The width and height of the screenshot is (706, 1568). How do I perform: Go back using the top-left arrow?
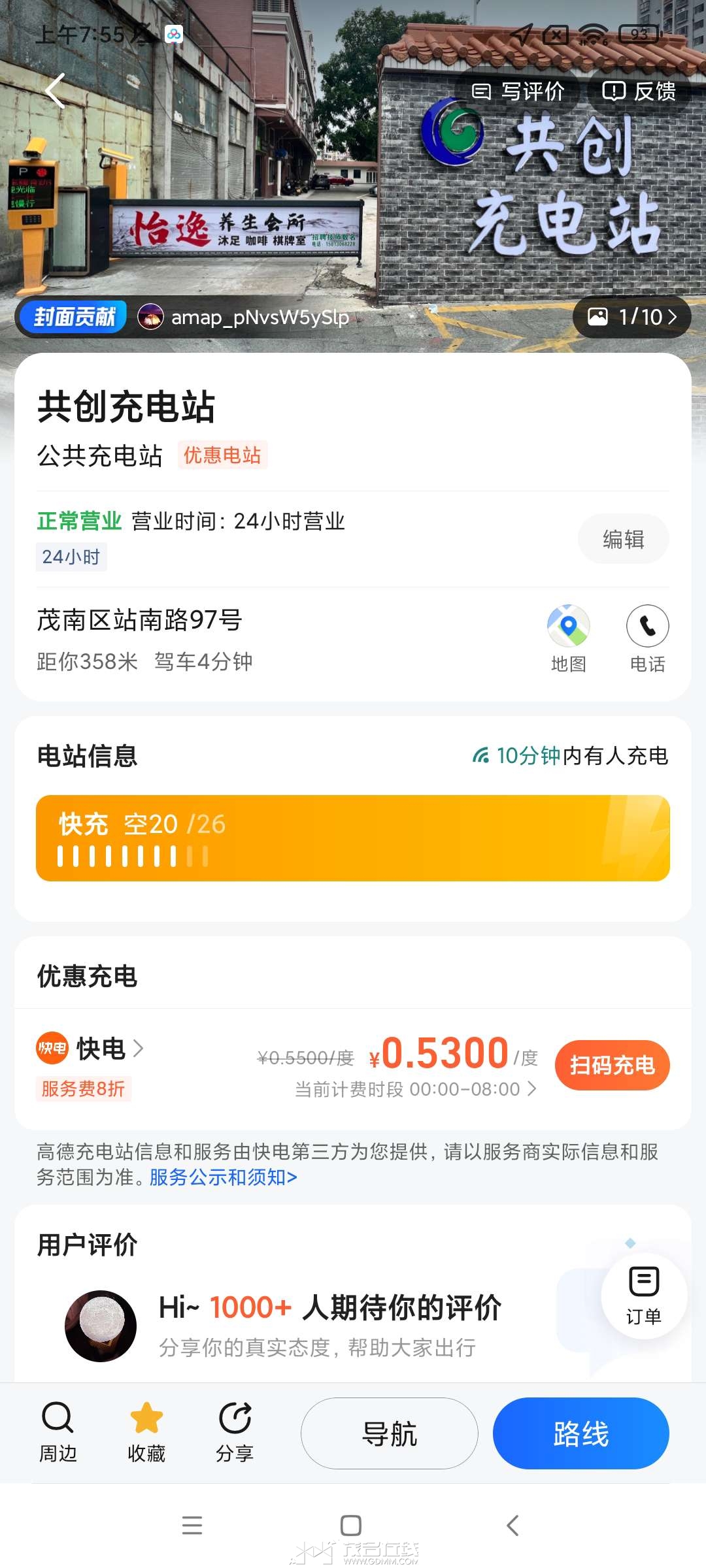click(x=56, y=90)
